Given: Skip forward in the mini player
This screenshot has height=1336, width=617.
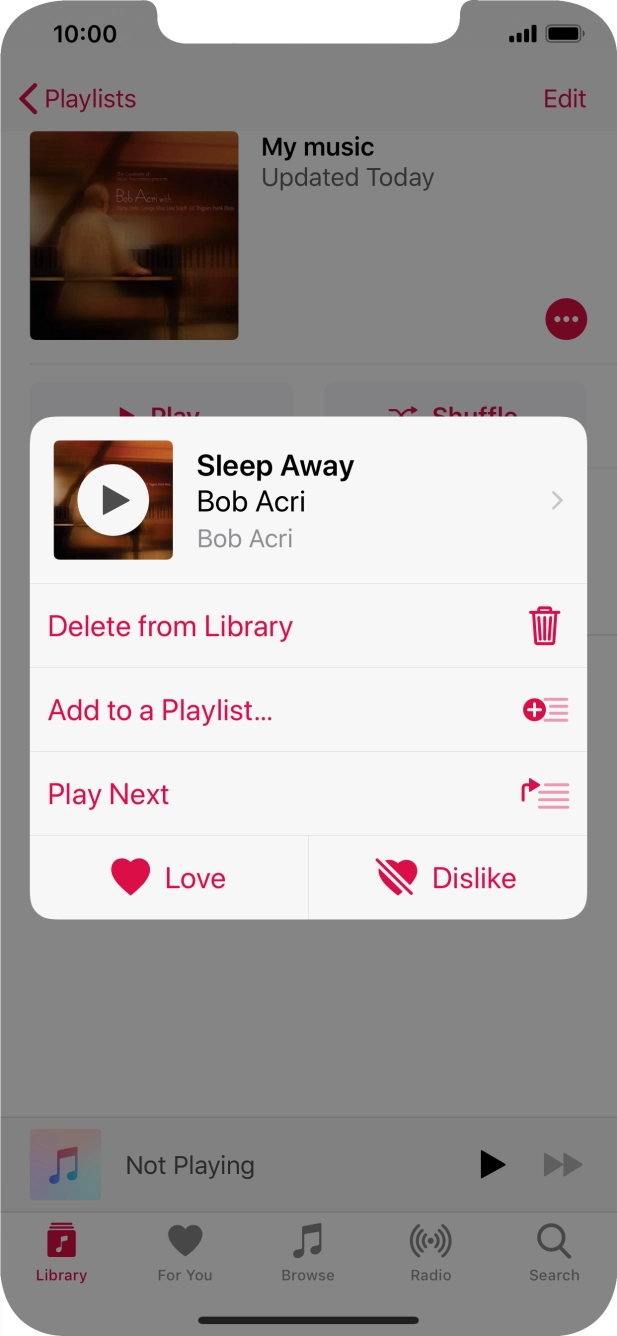Looking at the screenshot, I should point(563,1164).
